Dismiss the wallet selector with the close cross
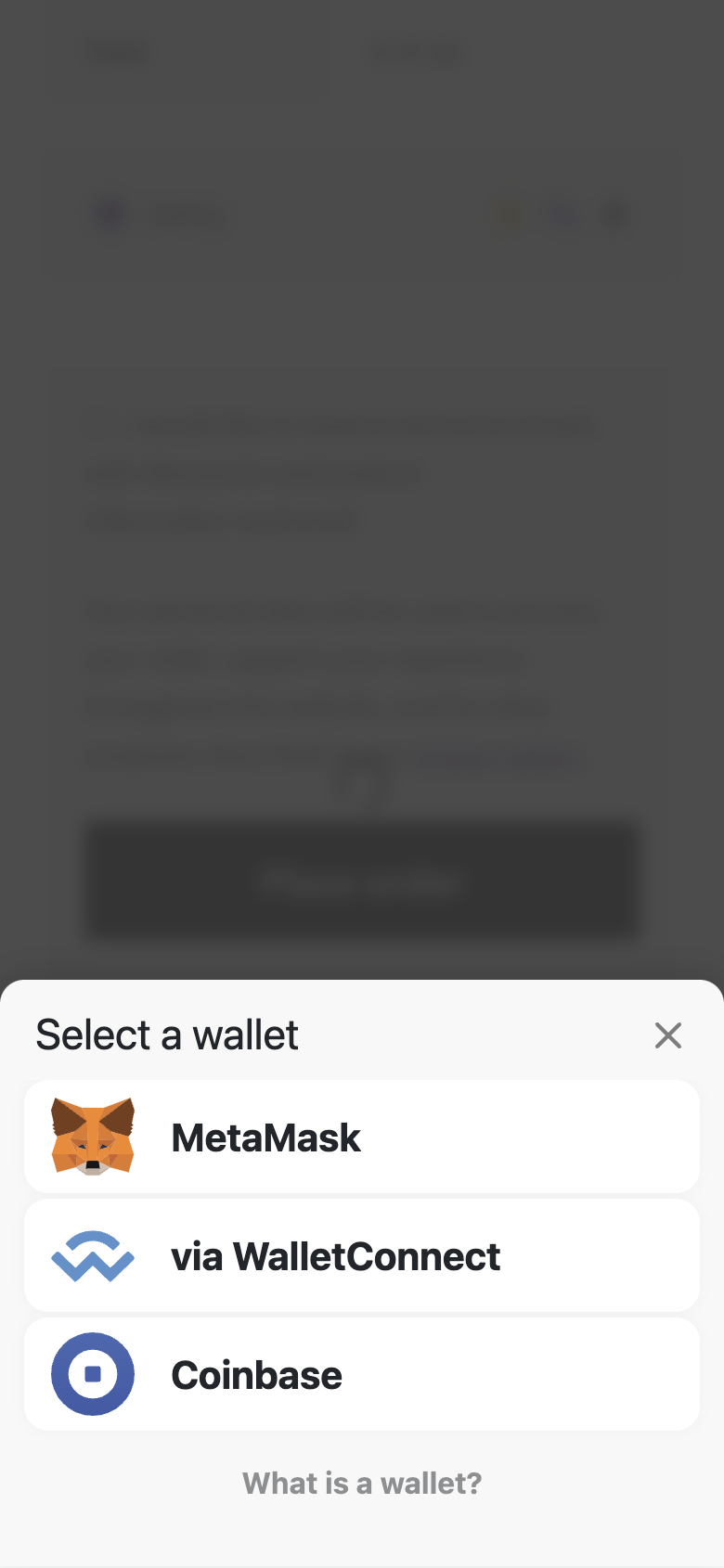Viewport: 724px width, 1568px height. (668, 1035)
